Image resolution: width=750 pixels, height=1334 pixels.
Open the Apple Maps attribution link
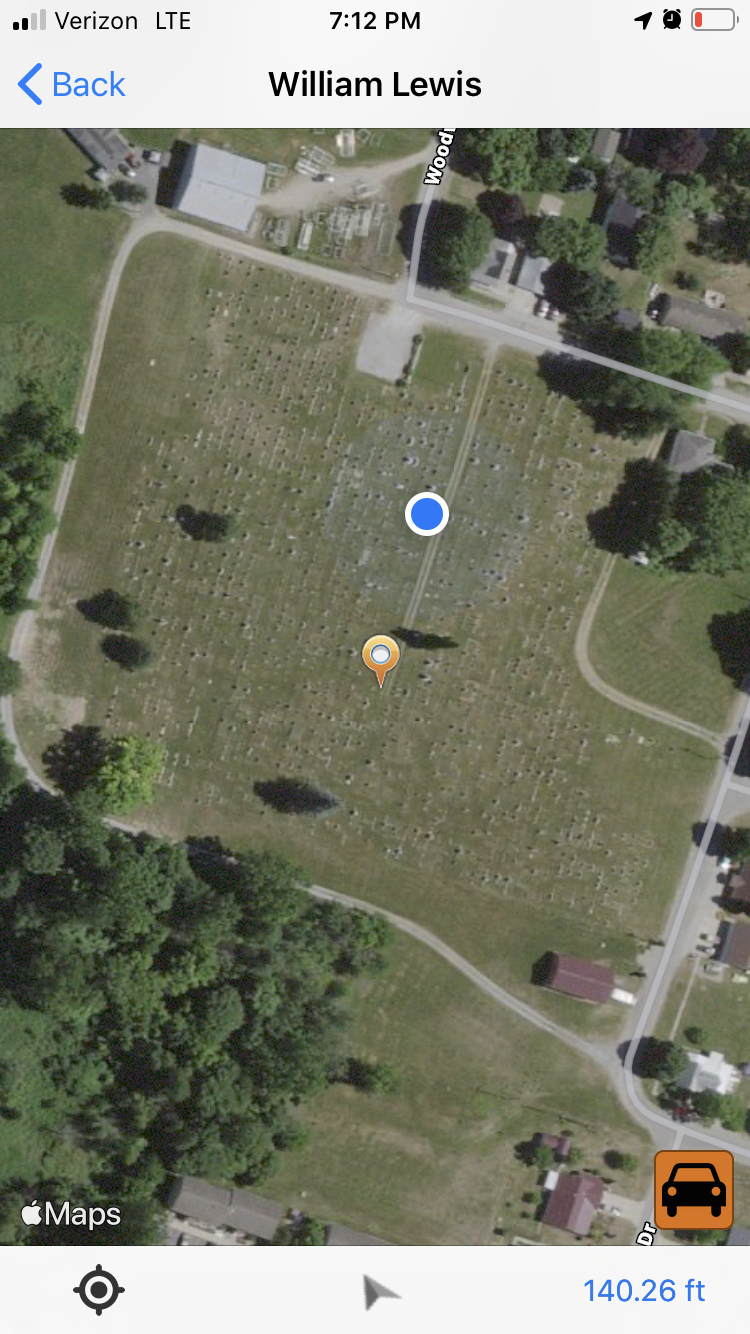click(x=71, y=1214)
